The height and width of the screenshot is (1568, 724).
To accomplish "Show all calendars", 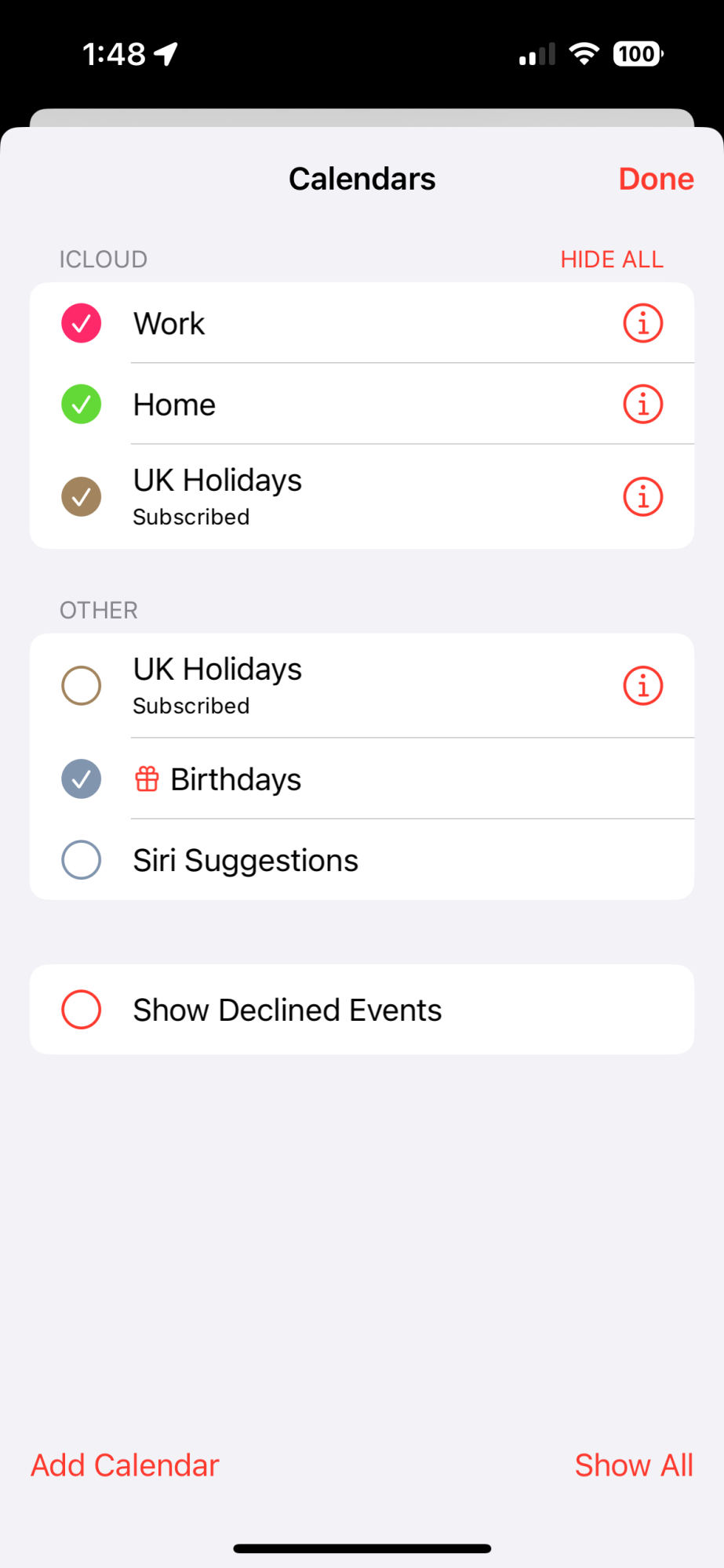I will (x=634, y=1465).
